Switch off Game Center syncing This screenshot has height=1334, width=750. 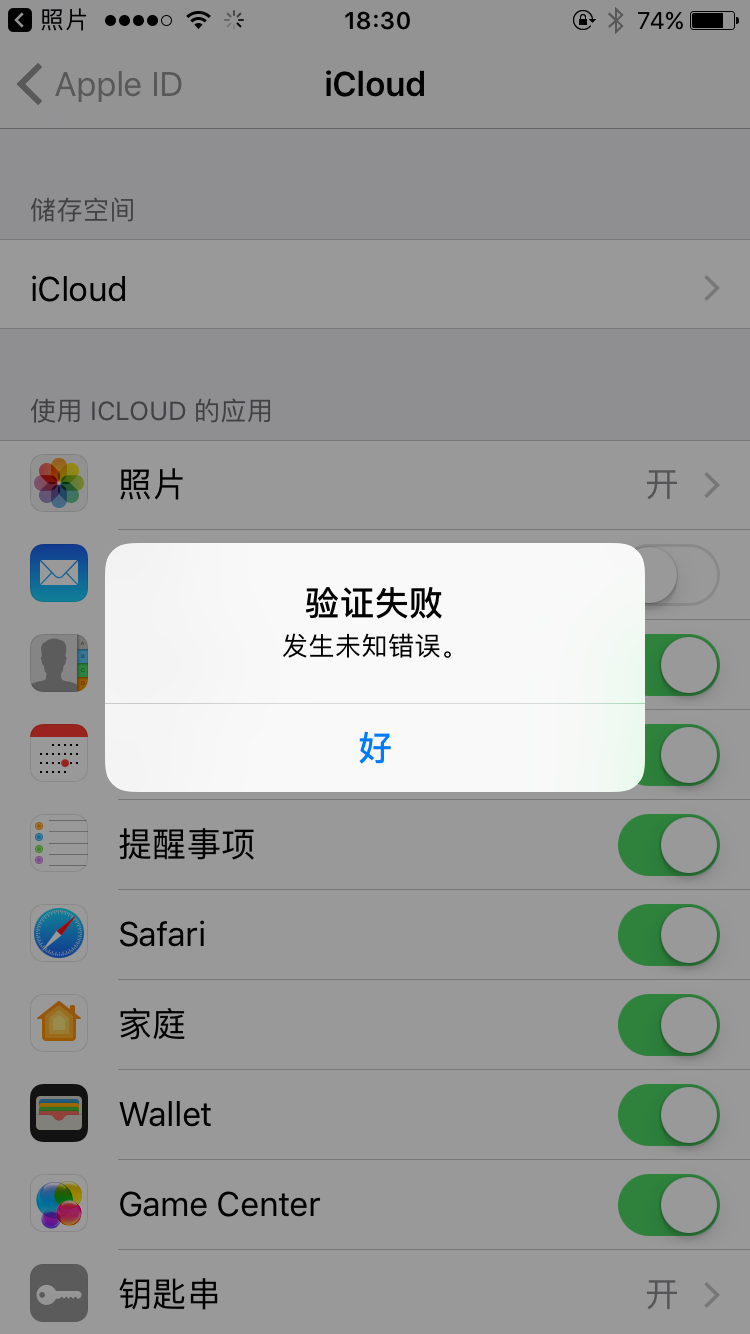pyautogui.click(x=668, y=1205)
